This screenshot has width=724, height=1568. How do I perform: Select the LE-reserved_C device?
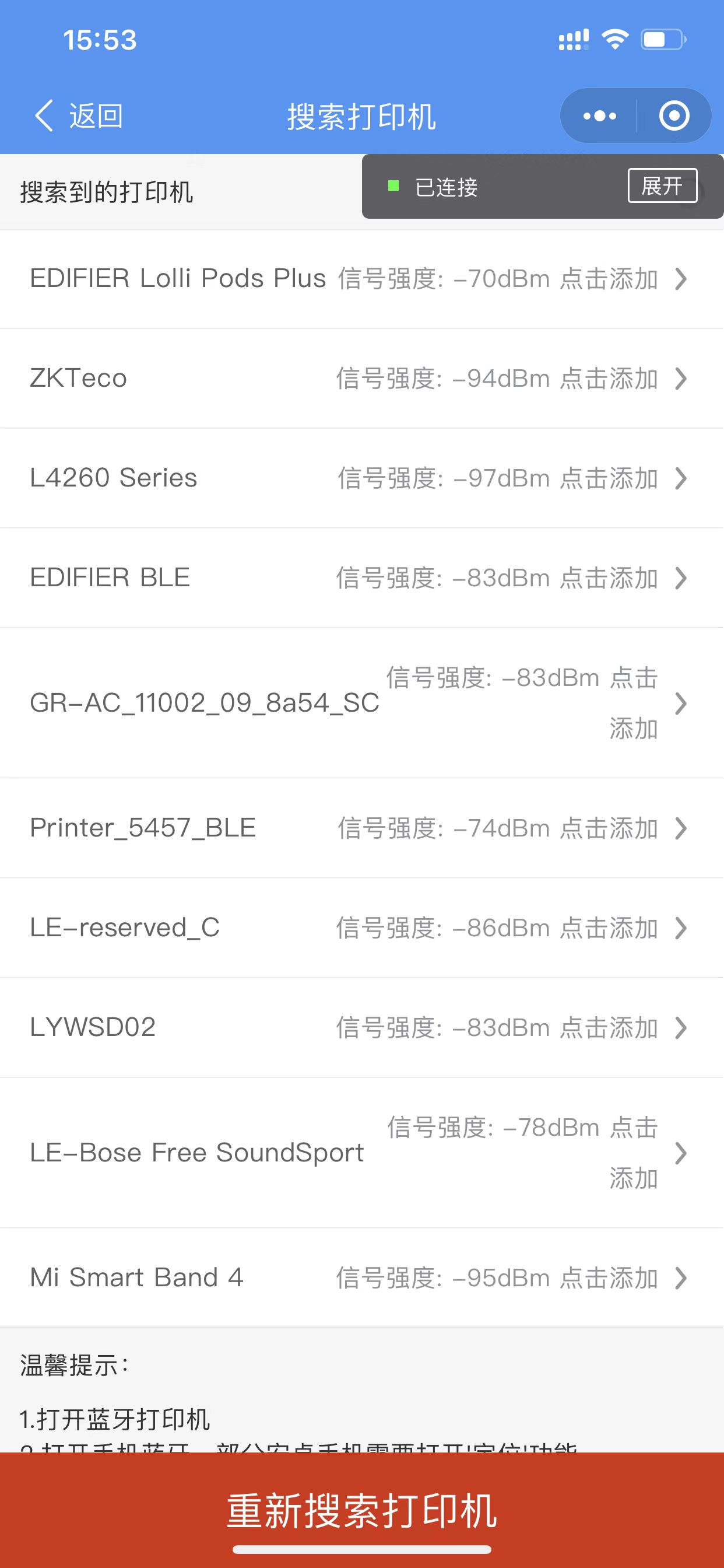[362, 928]
